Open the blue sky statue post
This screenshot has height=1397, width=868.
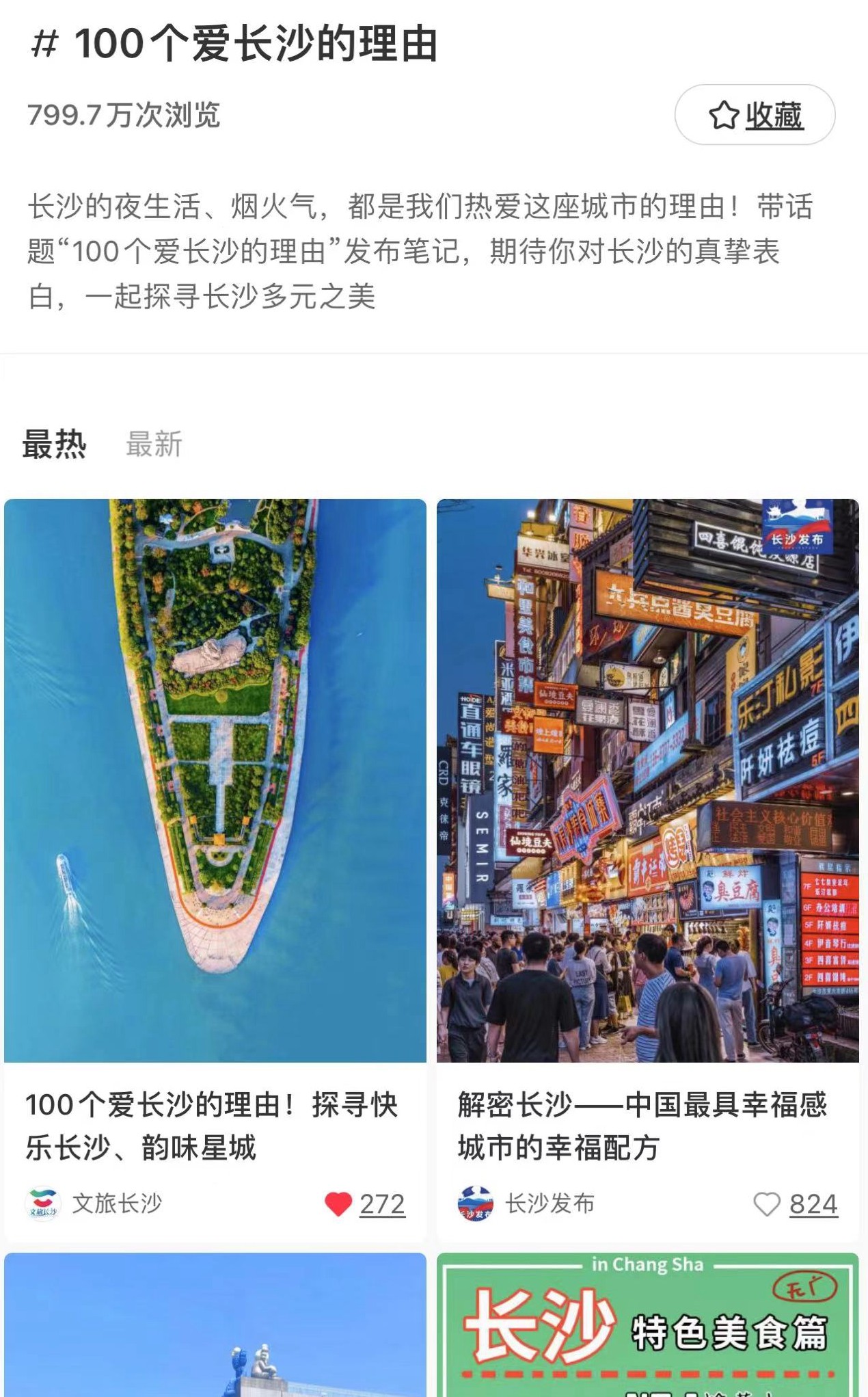pos(215,1327)
